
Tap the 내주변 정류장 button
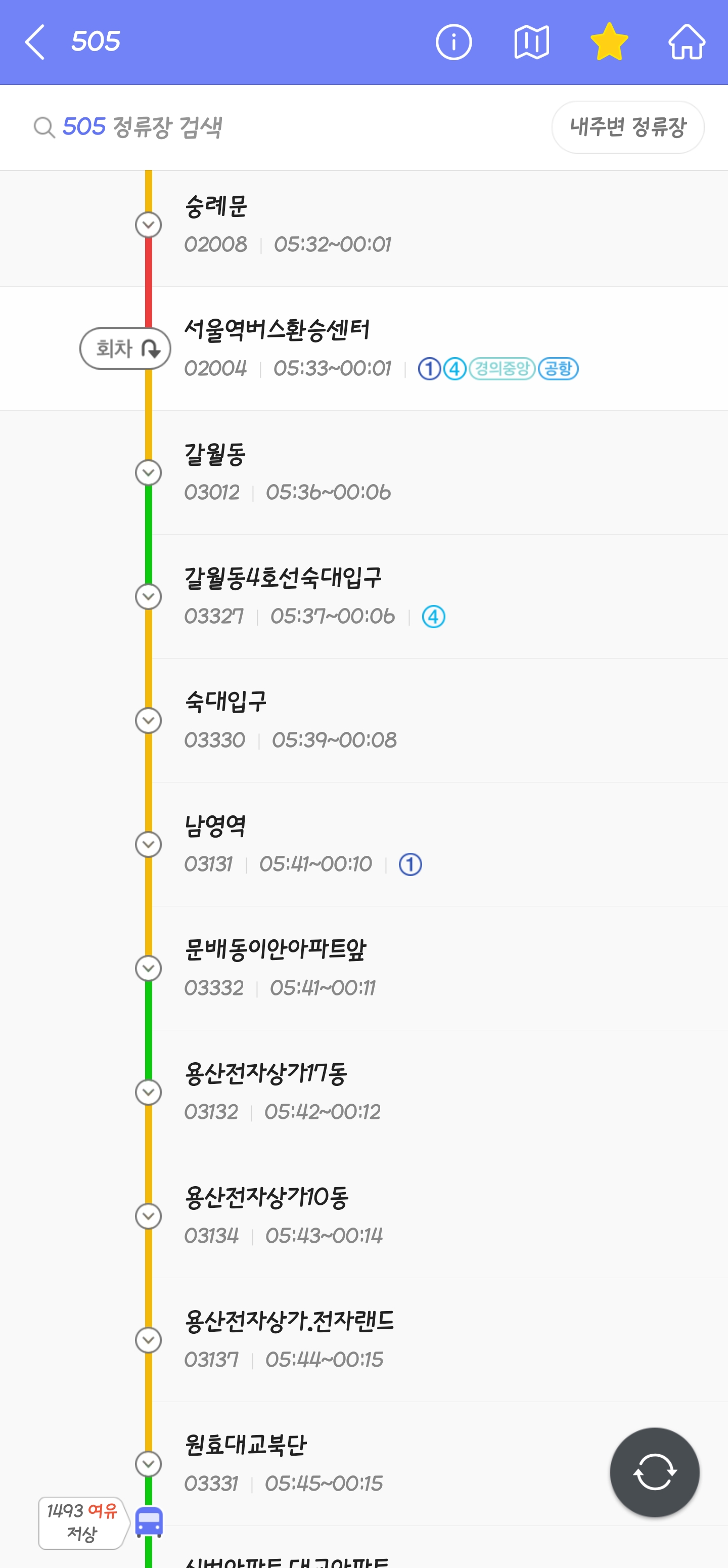(x=627, y=127)
